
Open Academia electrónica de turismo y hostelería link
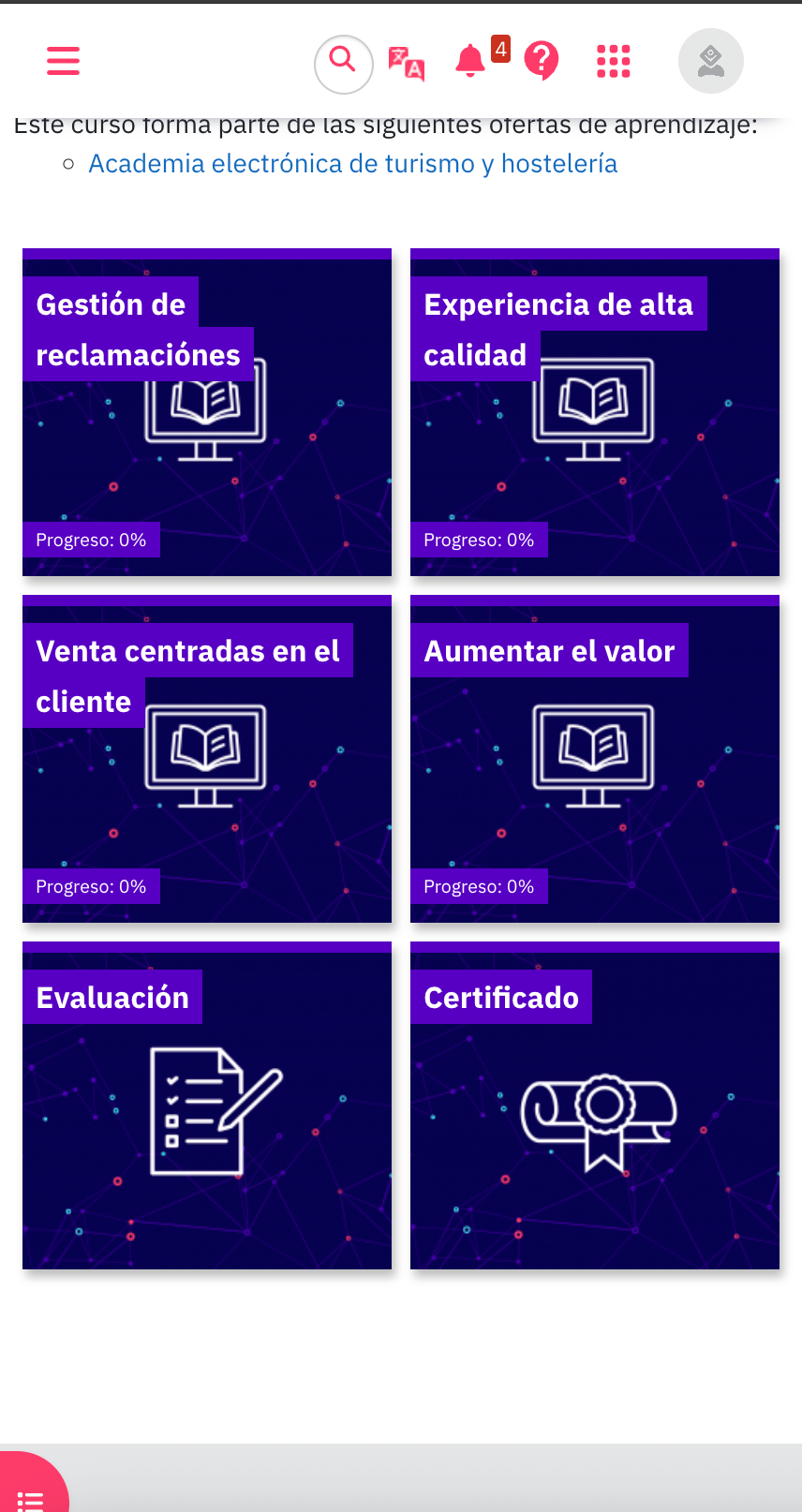click(352, 164)
